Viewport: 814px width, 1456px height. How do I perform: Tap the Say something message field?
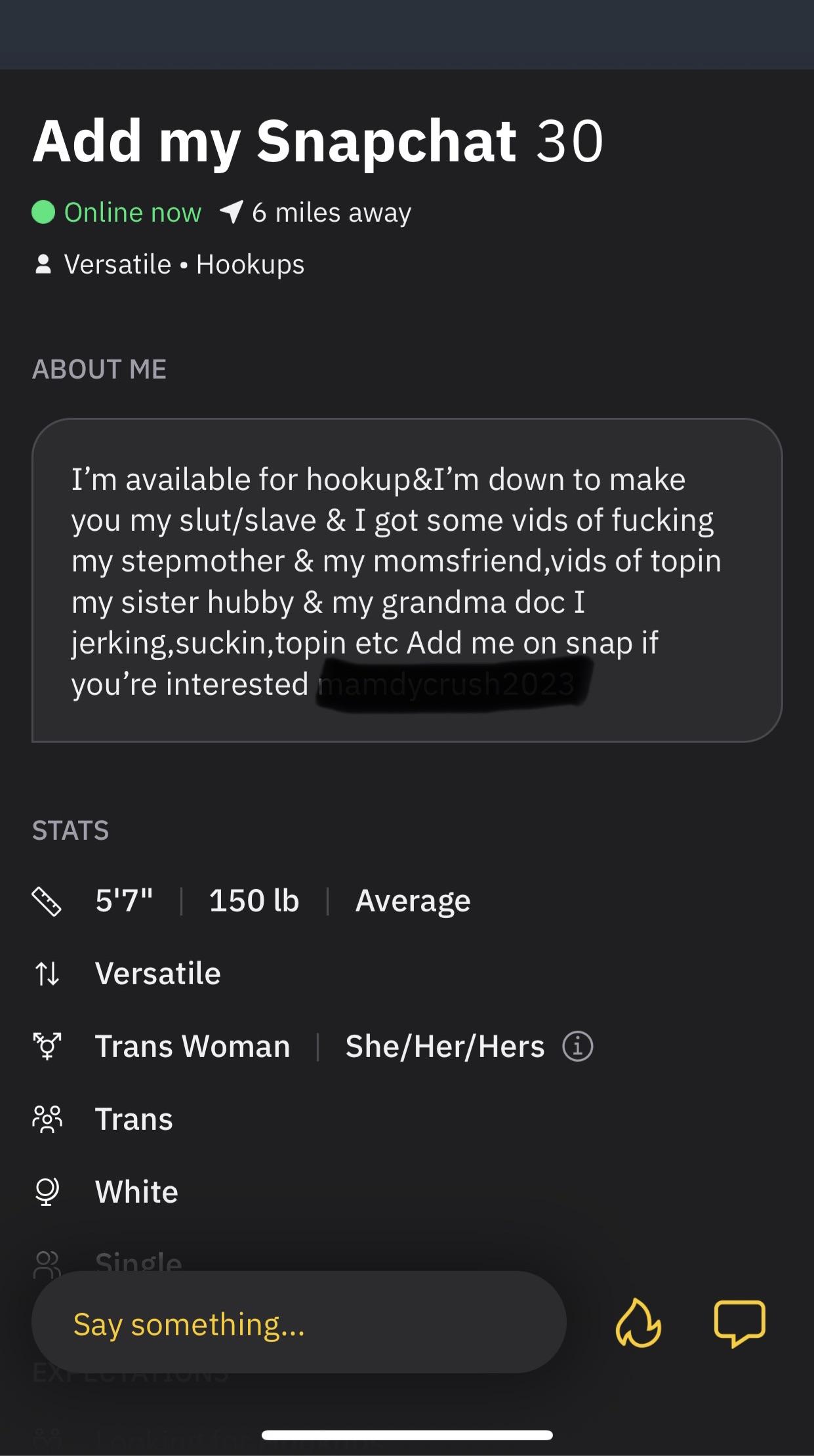(x=298, y=1323)
